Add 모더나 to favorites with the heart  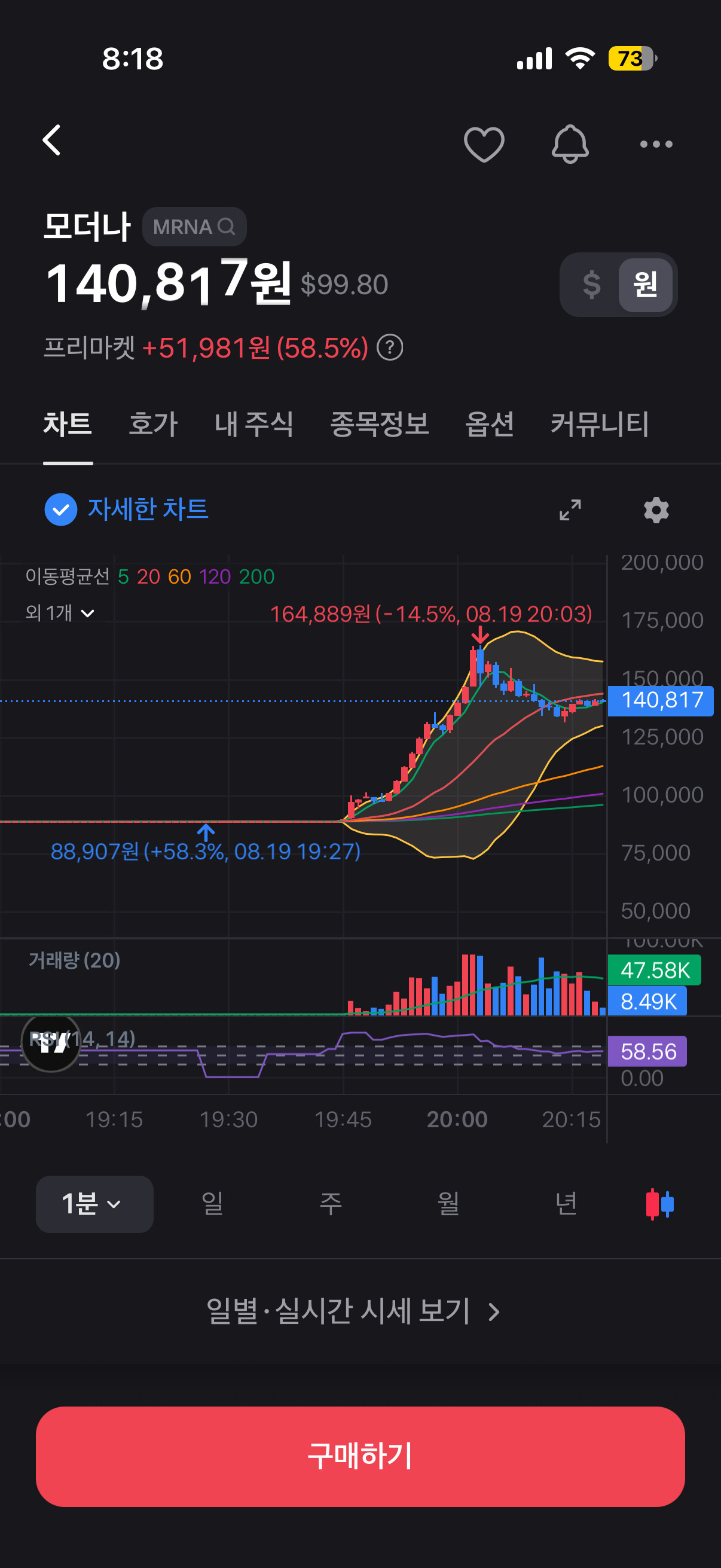pos(484,144)
